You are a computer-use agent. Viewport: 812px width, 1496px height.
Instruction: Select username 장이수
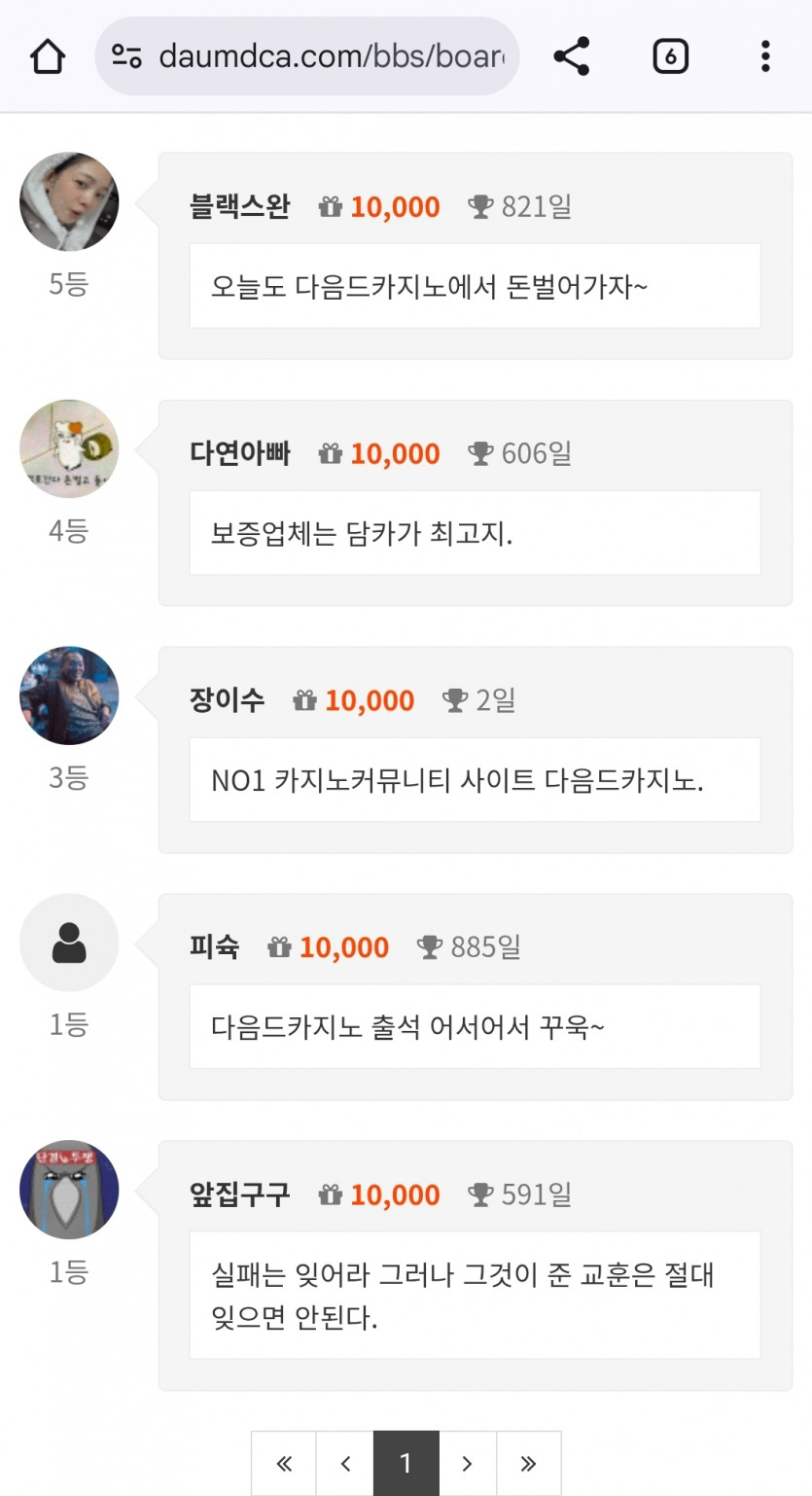click(227, 699)
